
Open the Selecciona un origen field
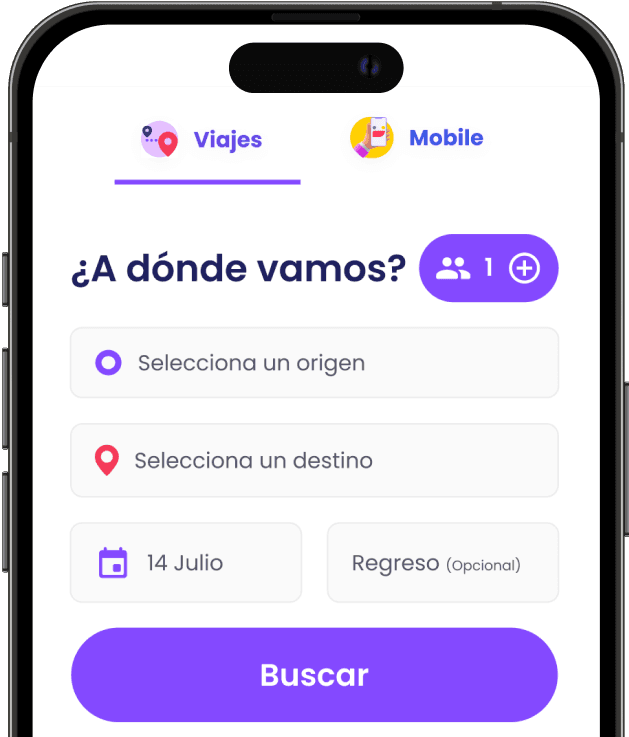point(314,363)
